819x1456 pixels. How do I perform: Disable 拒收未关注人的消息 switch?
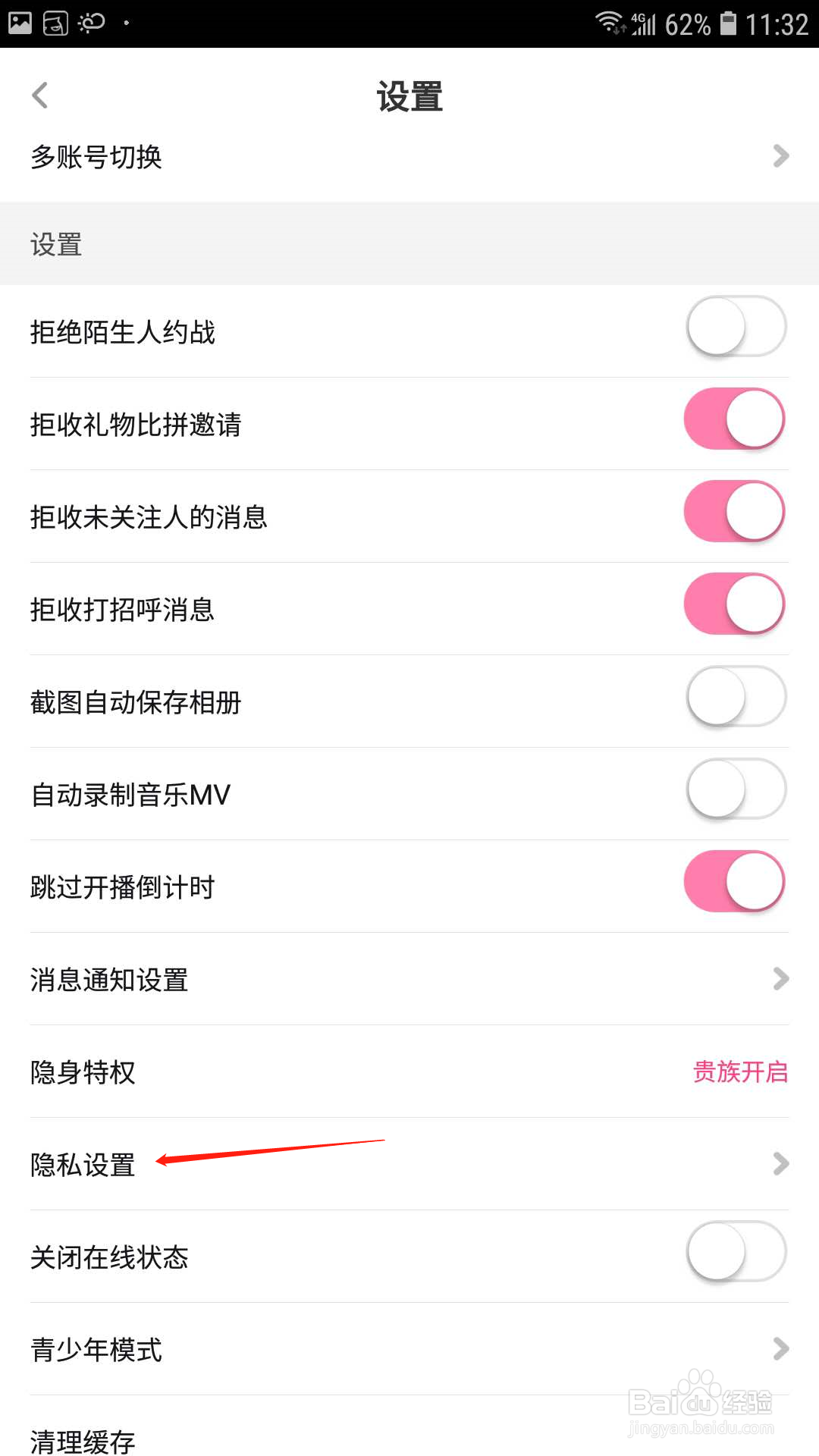(735, 512)
